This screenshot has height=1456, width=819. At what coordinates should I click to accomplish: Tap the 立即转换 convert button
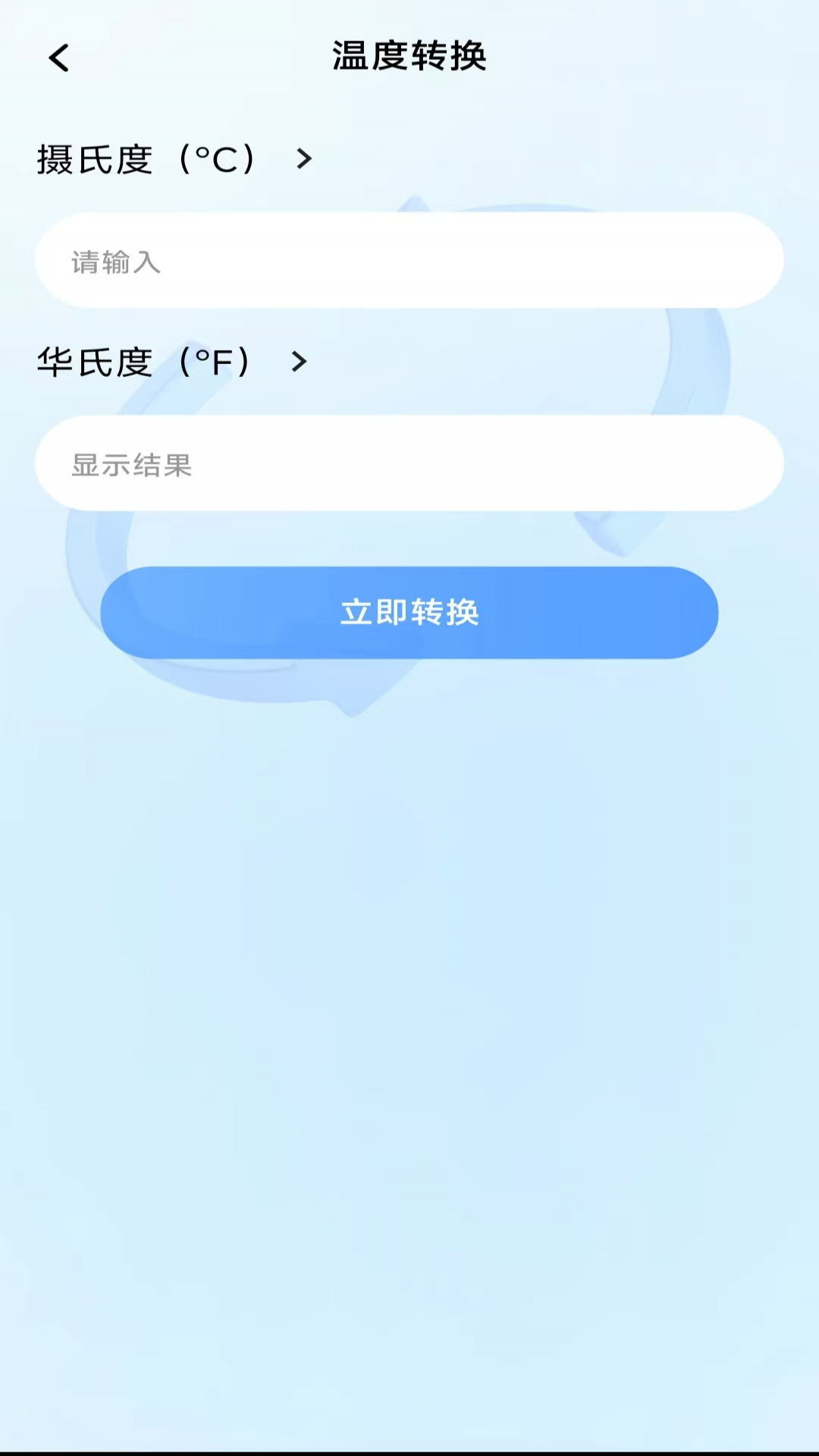coord(409,612)
